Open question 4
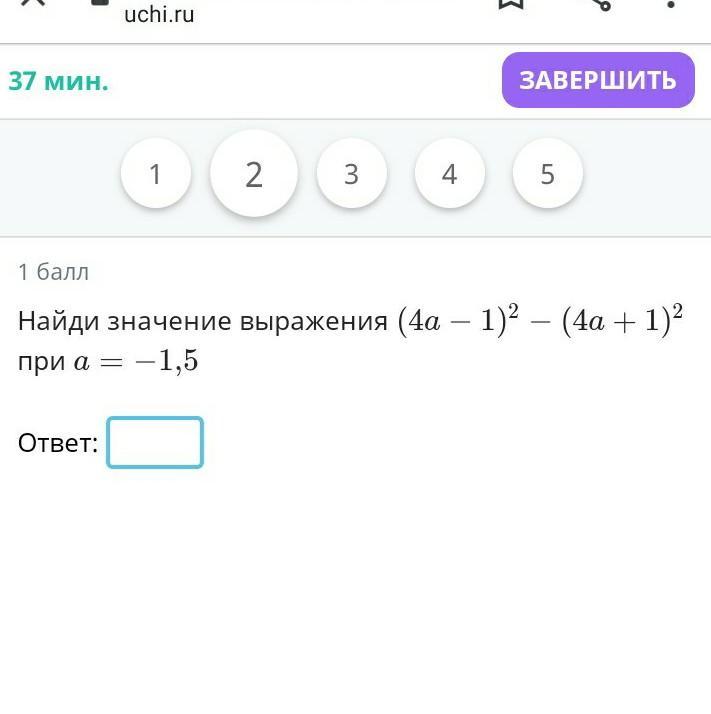The height and width of the screenshot is (714, 711). pos(449,174)
